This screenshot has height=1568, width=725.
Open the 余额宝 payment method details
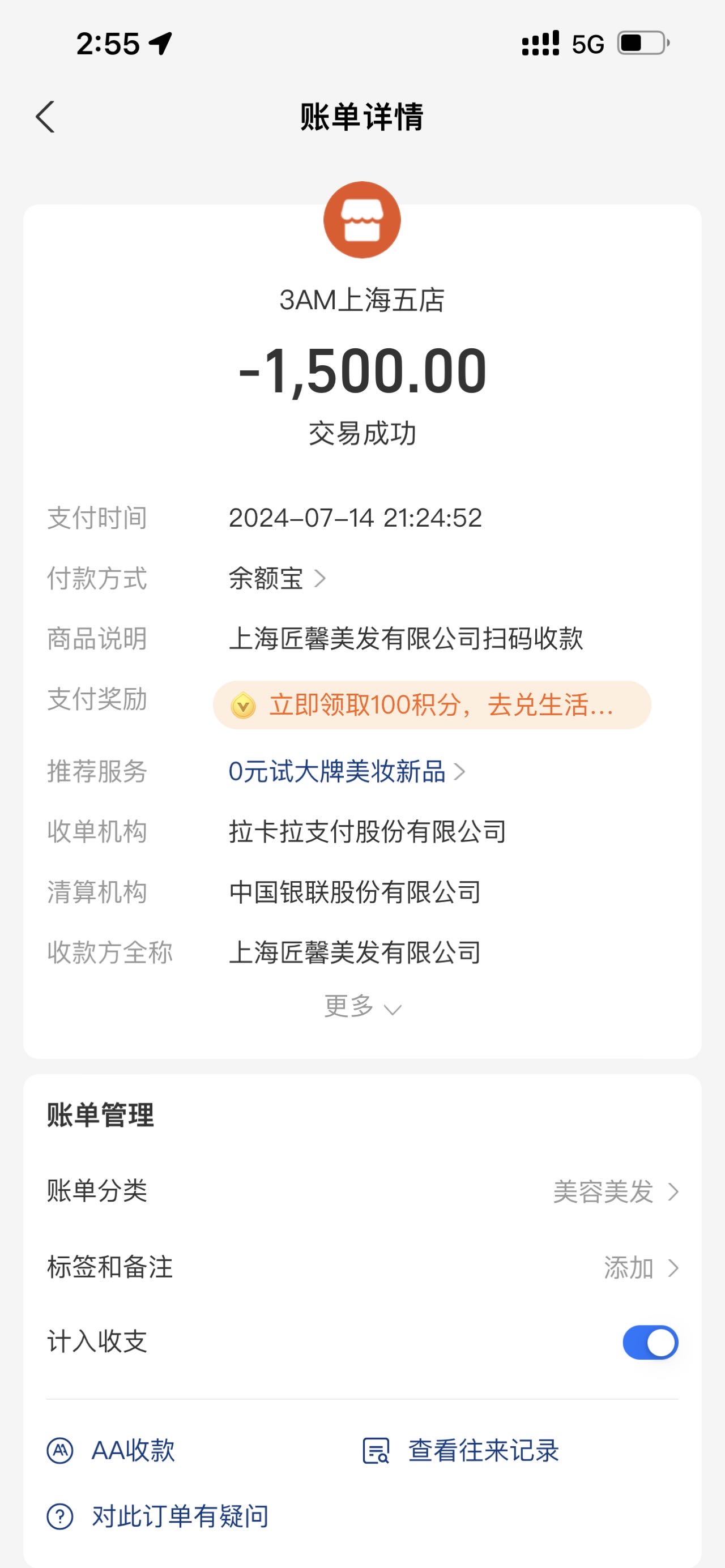(277, 578)
